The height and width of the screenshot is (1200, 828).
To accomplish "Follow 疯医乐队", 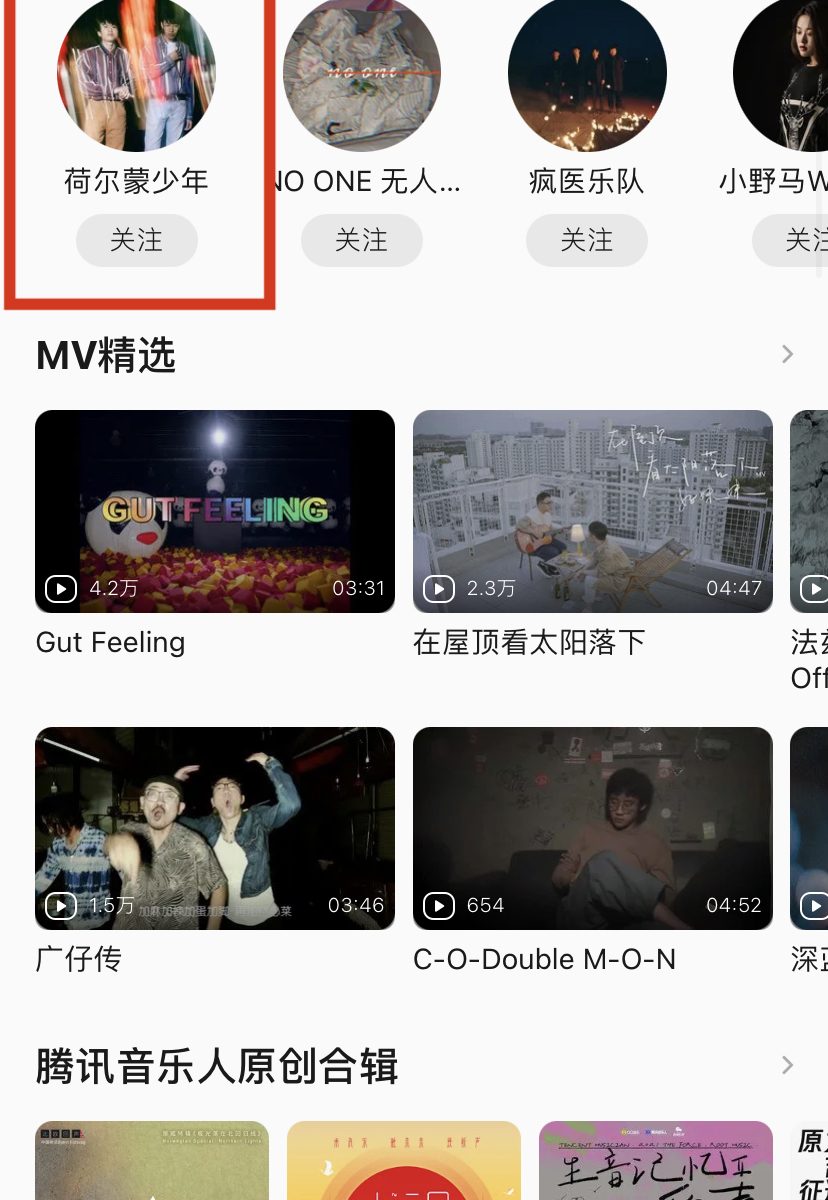I will tap(586, 241).
